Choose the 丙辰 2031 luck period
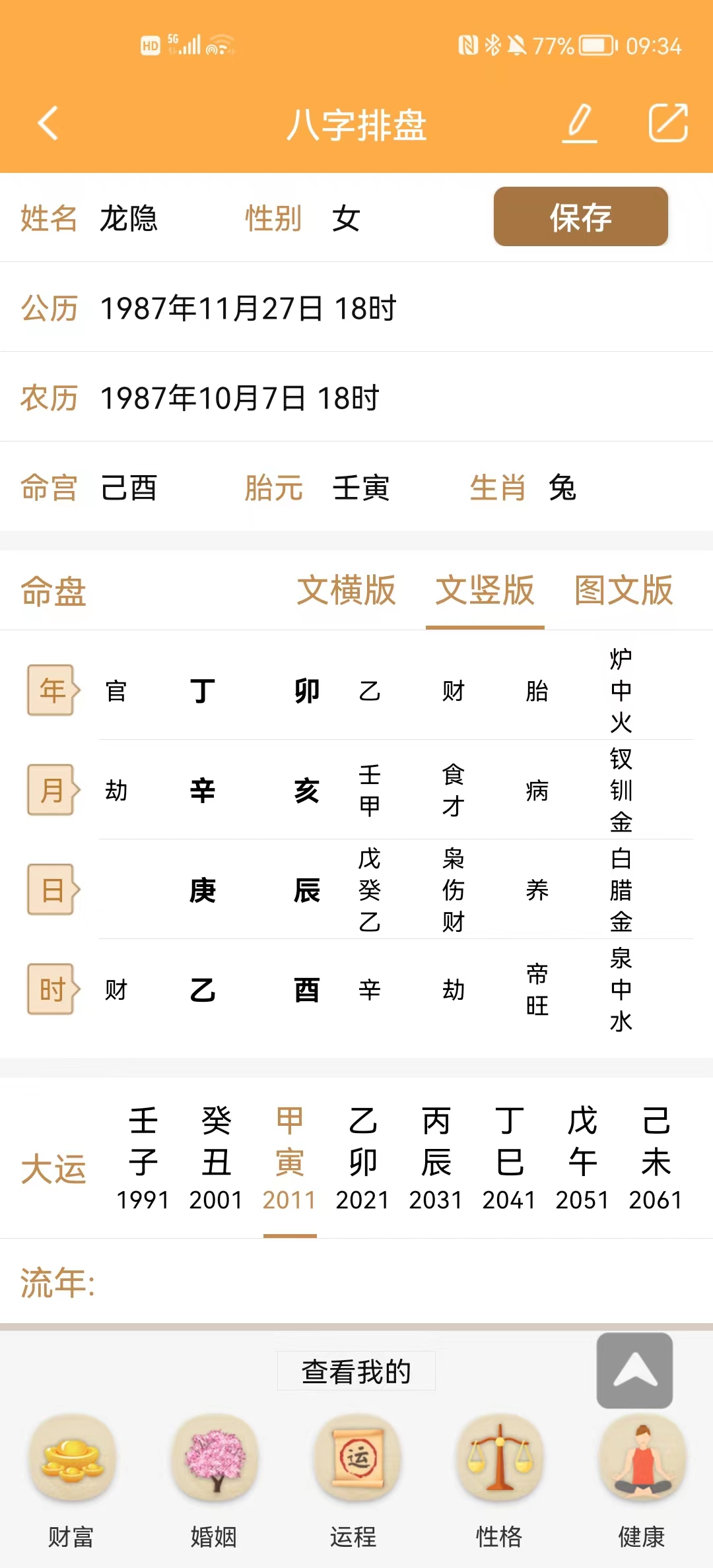The height and width of the screenshot is (1568, 713). tap(436, 1158)
